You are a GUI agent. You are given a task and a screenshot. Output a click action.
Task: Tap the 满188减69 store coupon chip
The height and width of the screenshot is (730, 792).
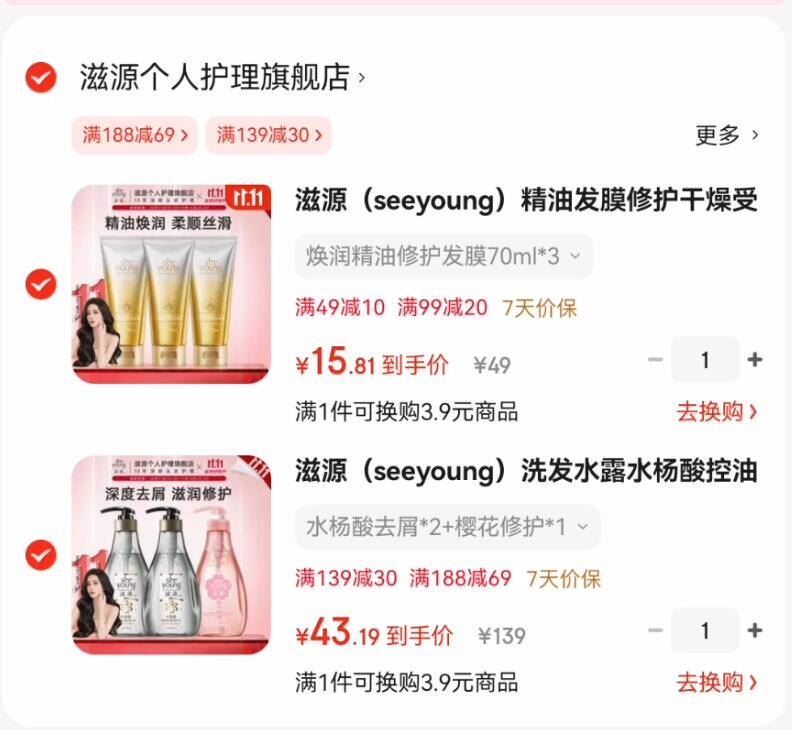[135, 135]
